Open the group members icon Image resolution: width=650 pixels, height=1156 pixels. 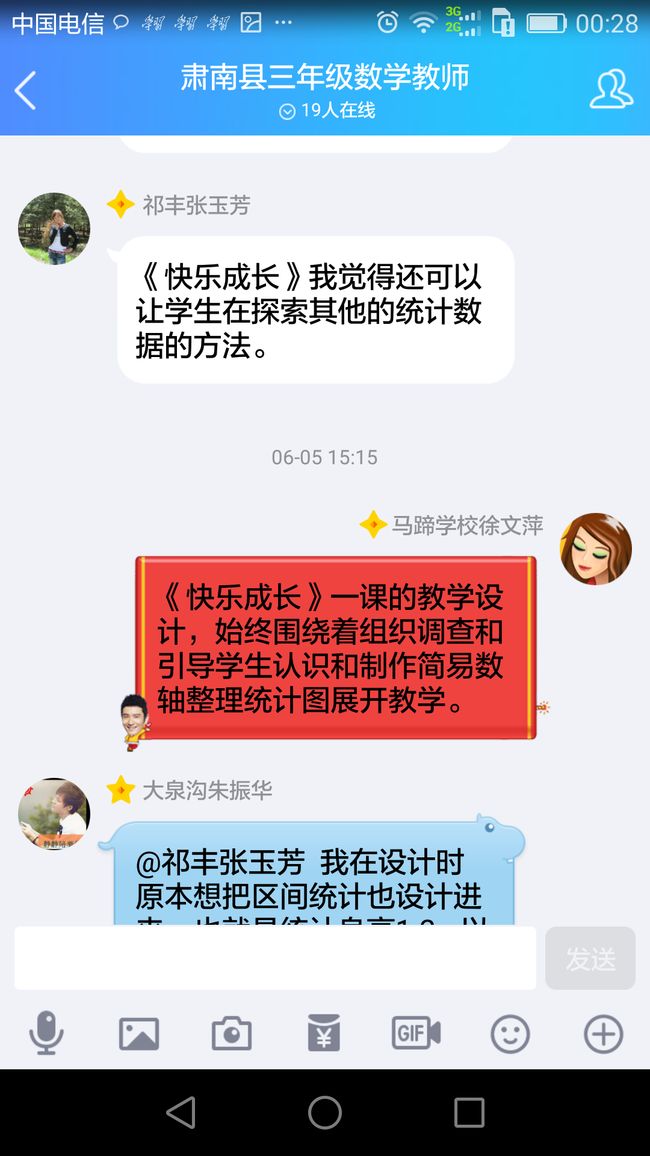611,89
